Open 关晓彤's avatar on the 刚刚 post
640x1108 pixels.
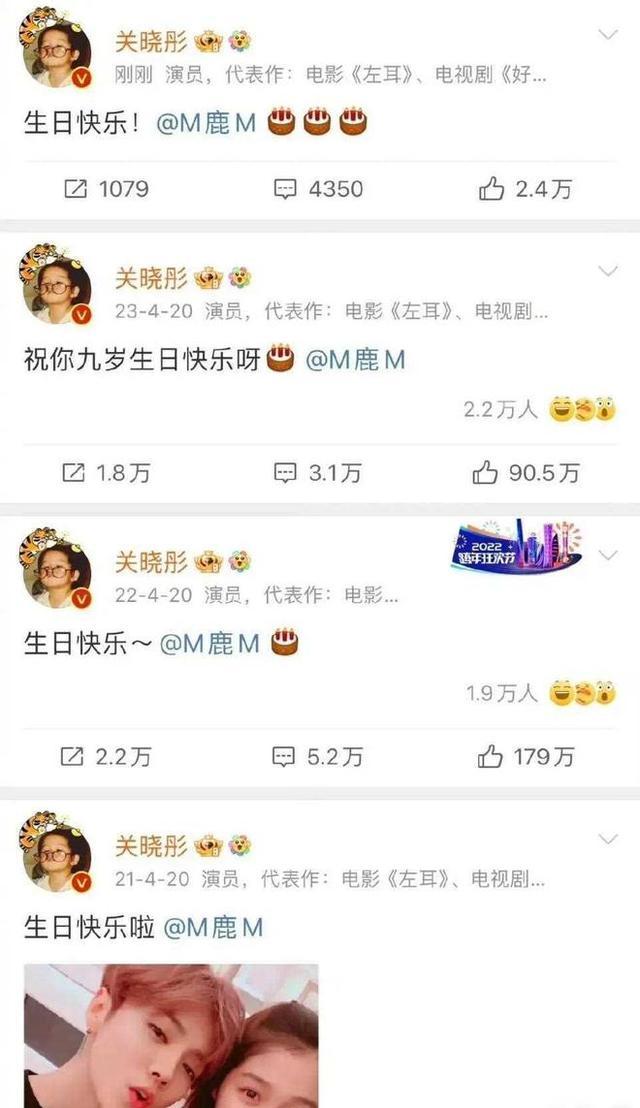pyautogui.click(x=56, y=52)
